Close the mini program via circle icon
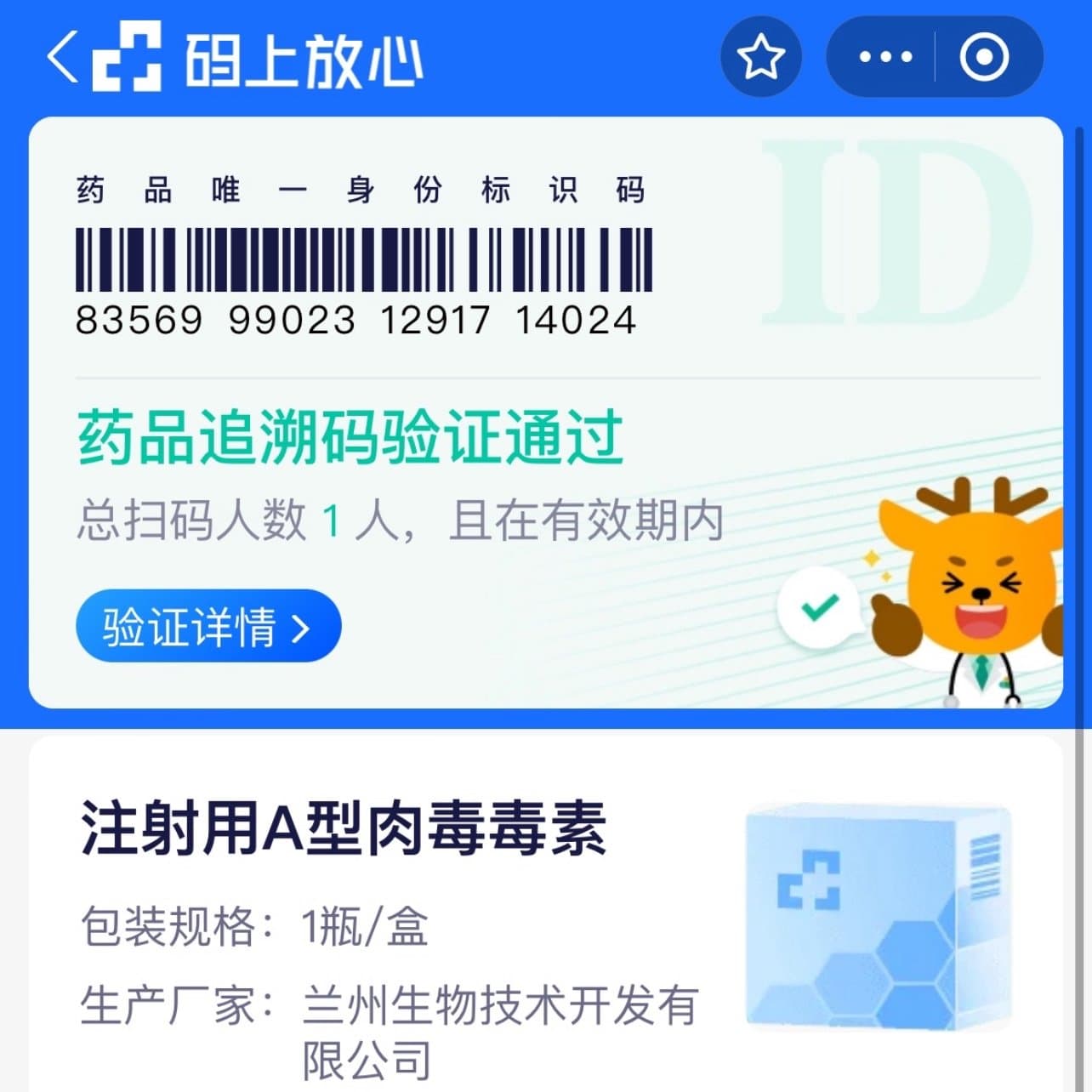 [984, 57]
